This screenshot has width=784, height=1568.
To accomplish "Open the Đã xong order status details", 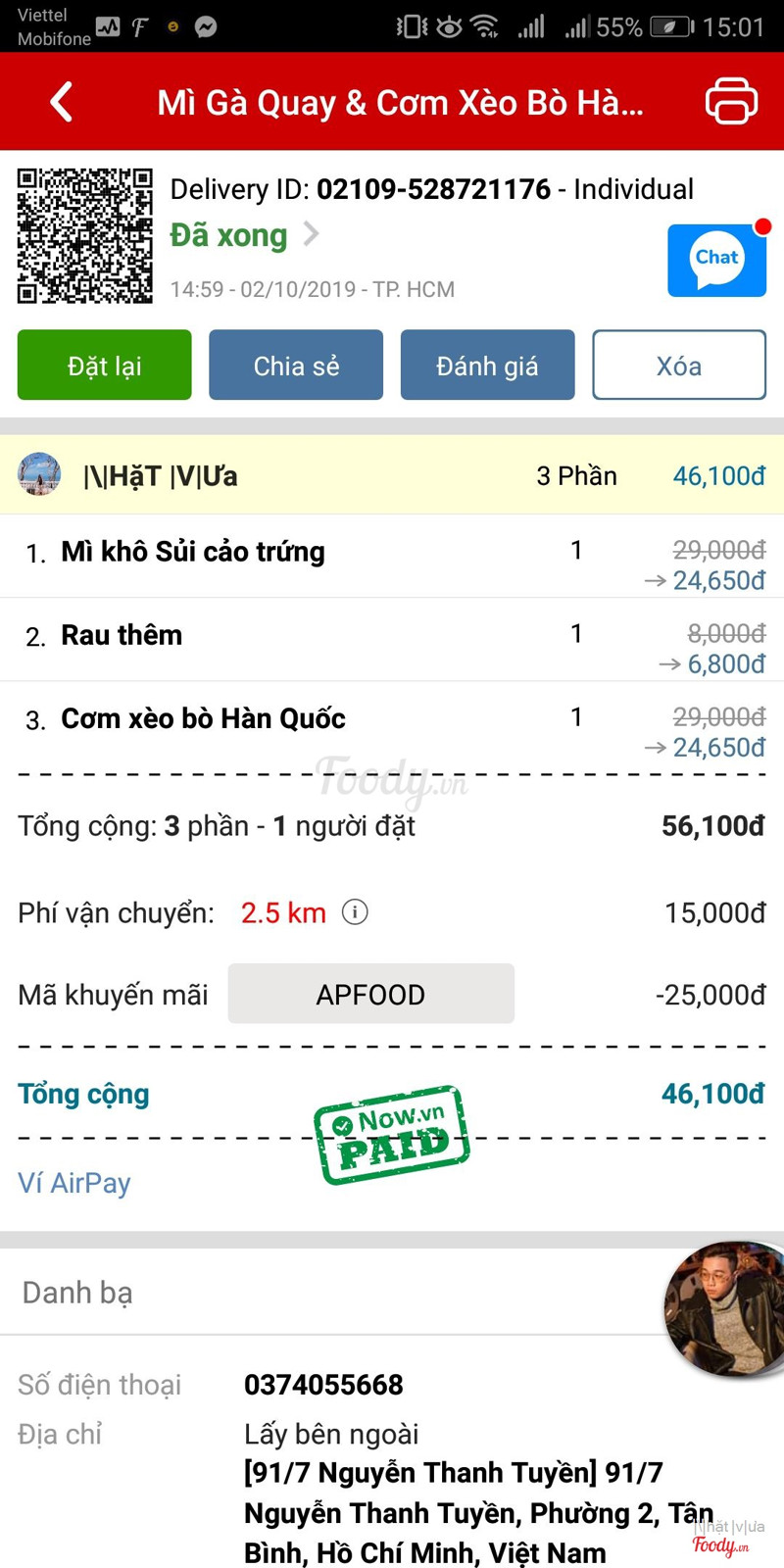I will 245,235.
